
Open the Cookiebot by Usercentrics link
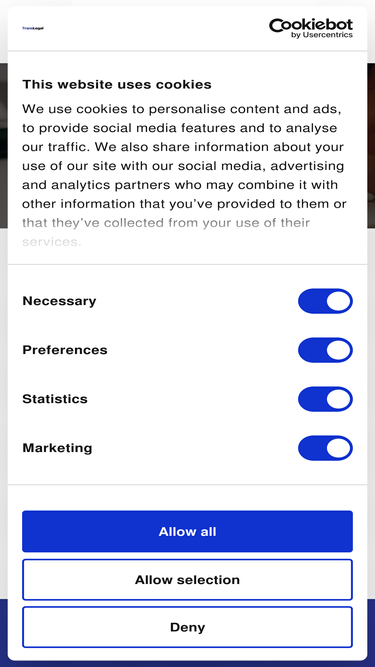[311, 28]
